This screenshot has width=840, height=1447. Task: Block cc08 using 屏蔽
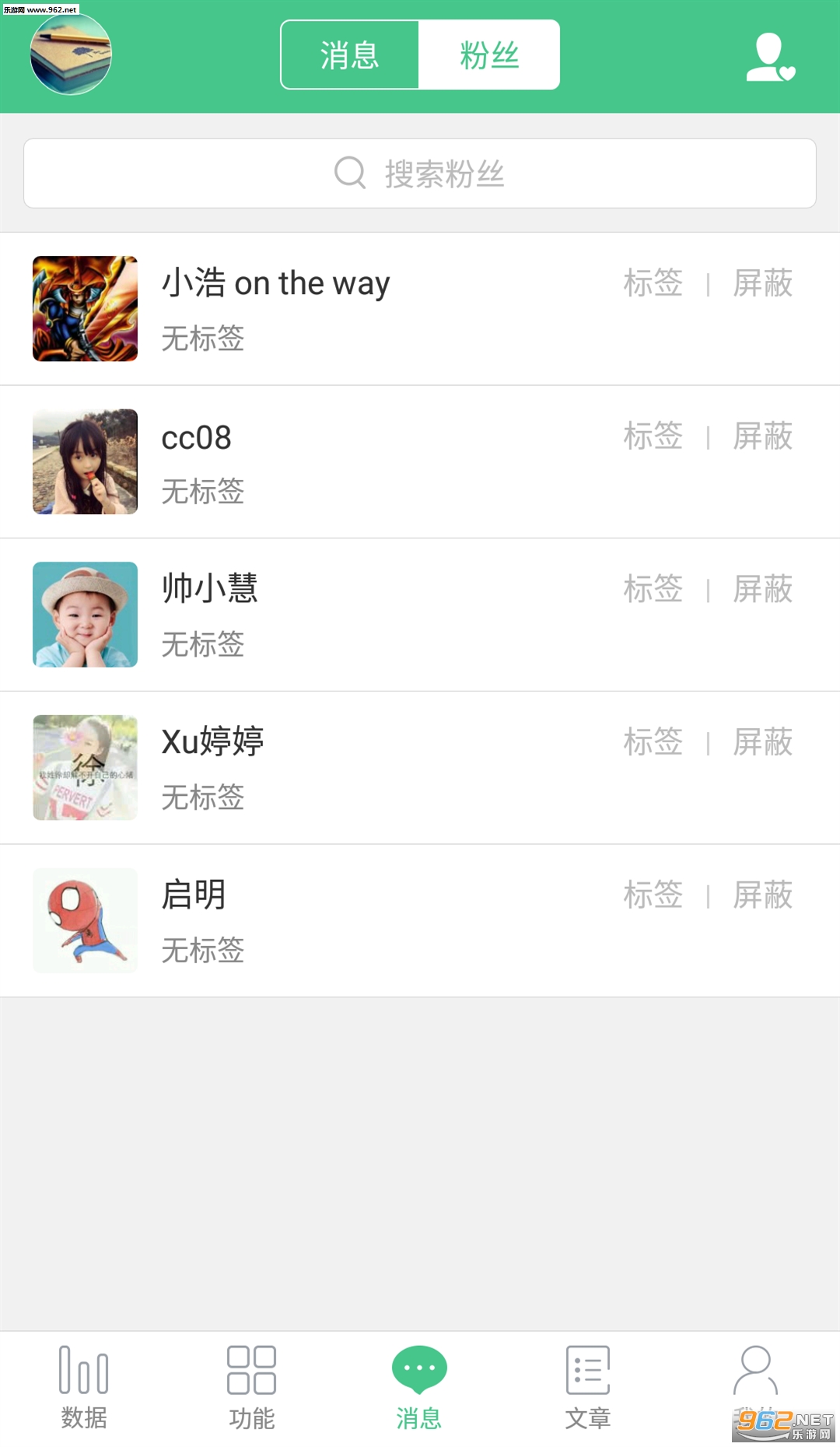(x=763, y=436)
